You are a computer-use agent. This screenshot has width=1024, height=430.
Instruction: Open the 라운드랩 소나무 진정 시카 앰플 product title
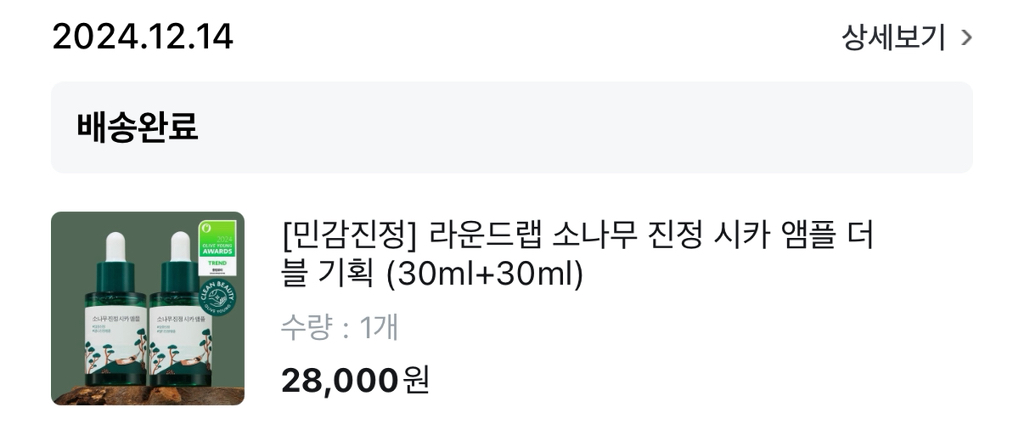[578, 254]
